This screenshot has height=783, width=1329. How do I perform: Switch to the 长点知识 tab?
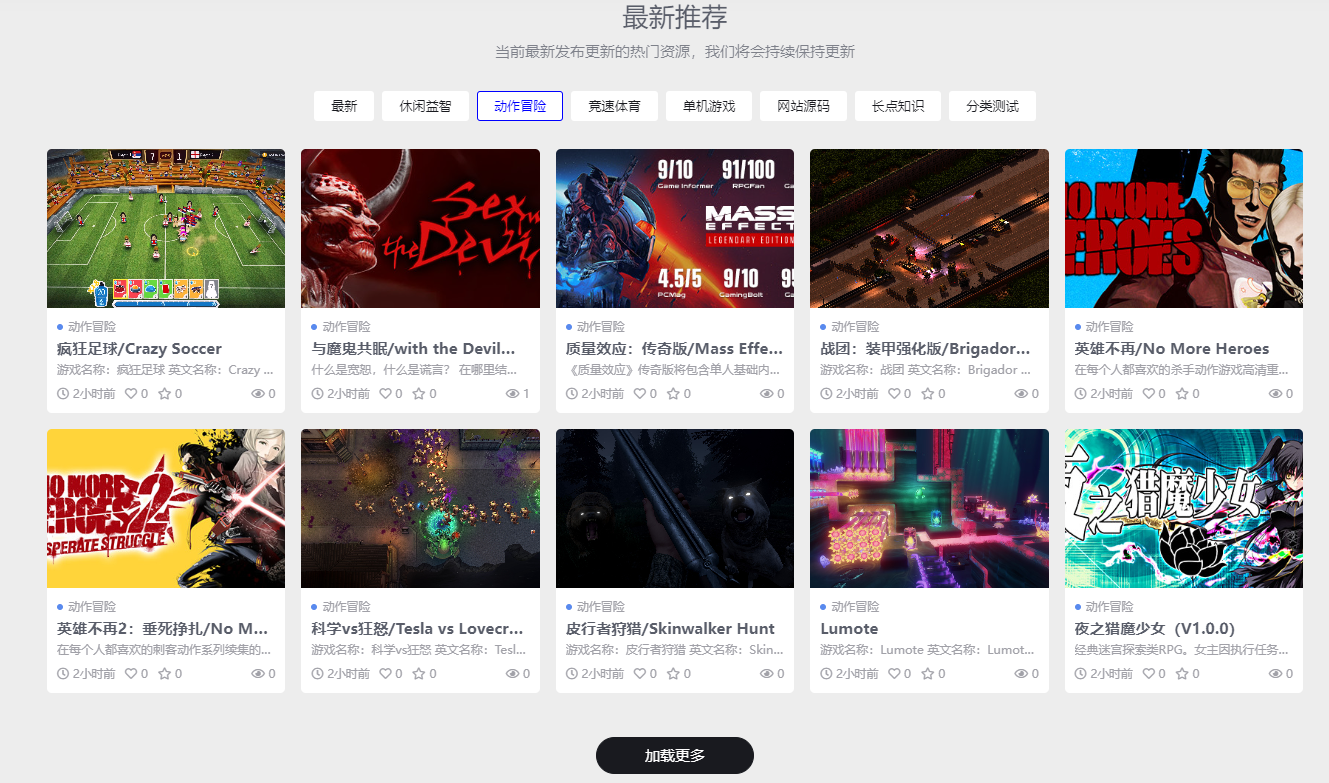[x=897, y=106]
